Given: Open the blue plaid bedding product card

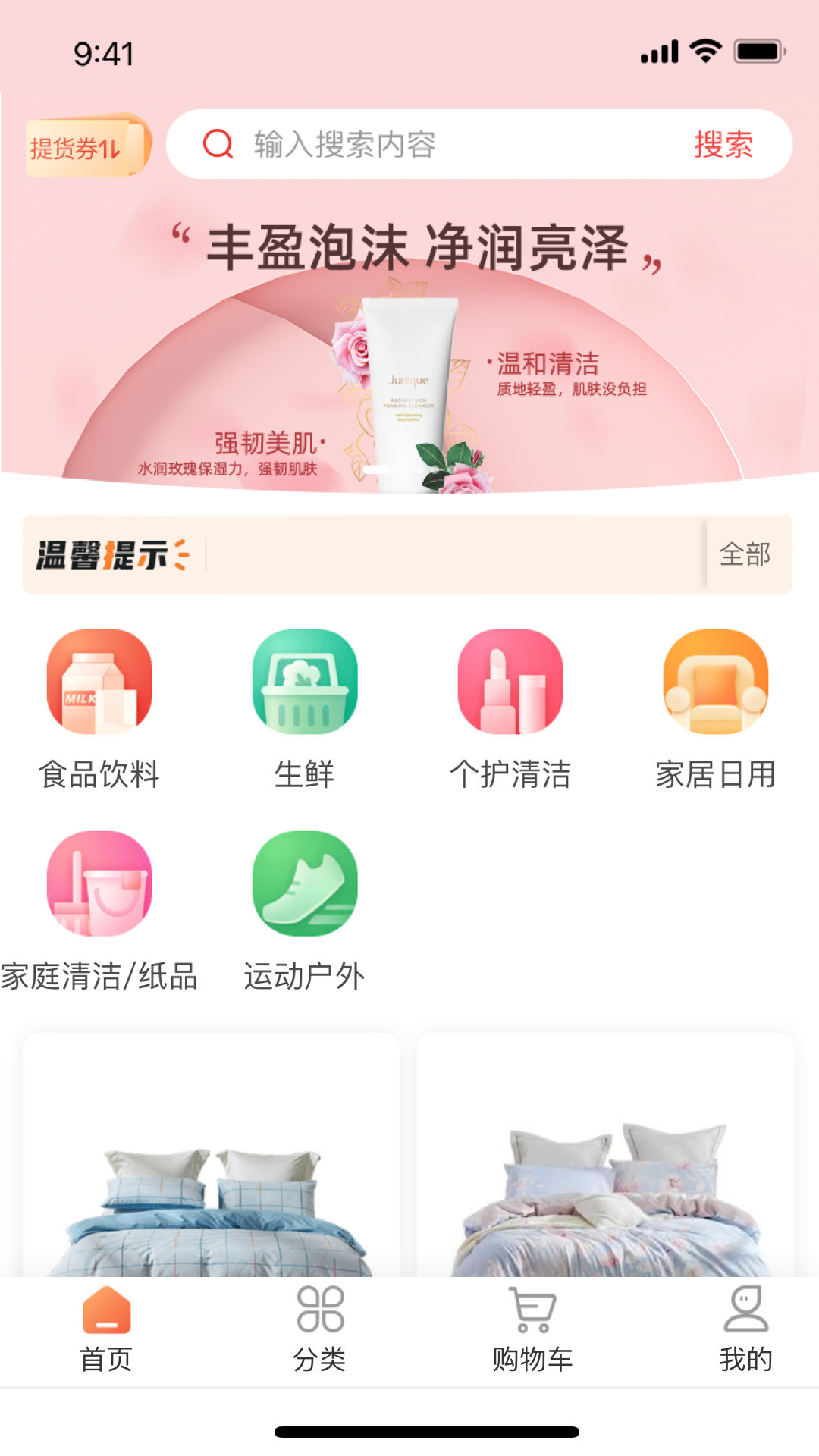Looking at the screenshot, I should pos(211,1160).
